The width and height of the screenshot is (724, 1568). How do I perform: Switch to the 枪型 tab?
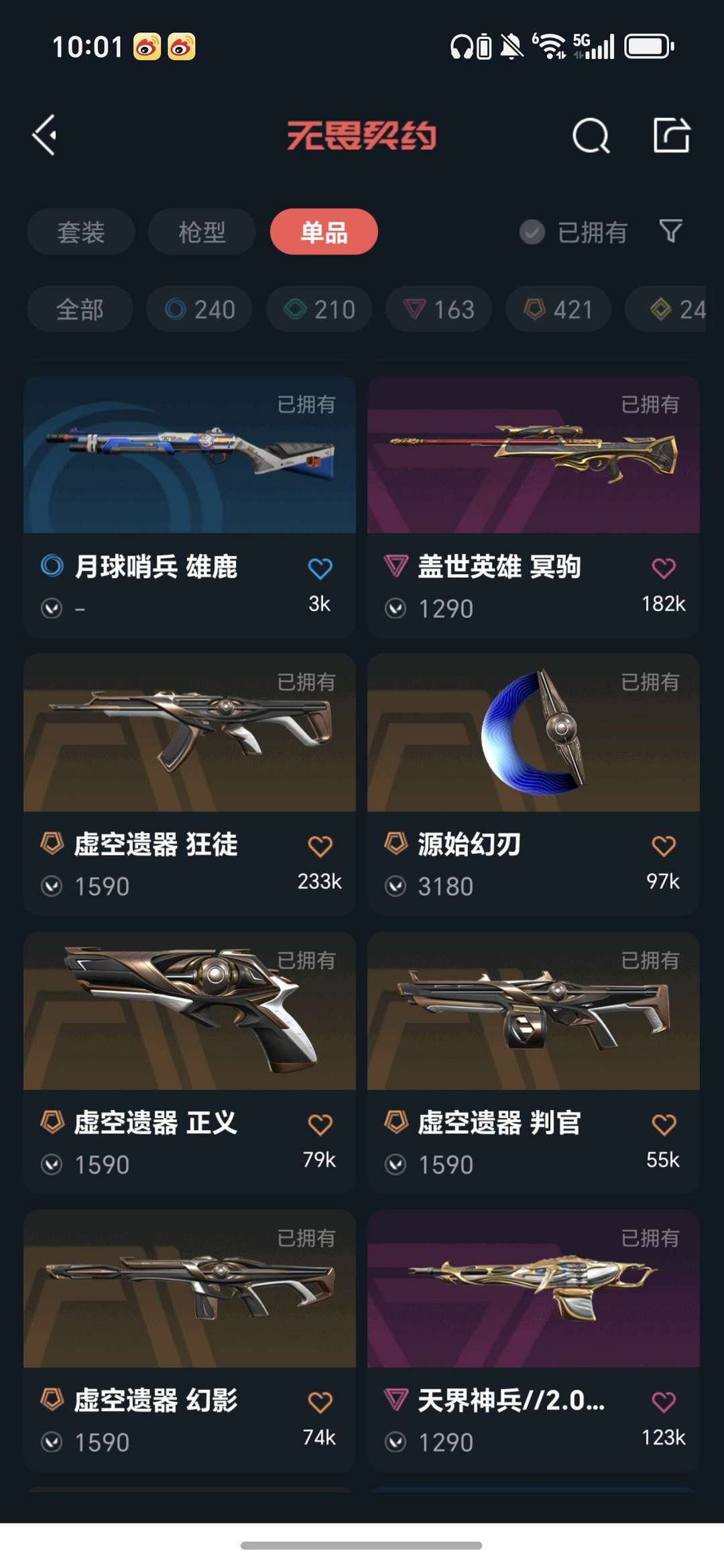tap(201, 231)
